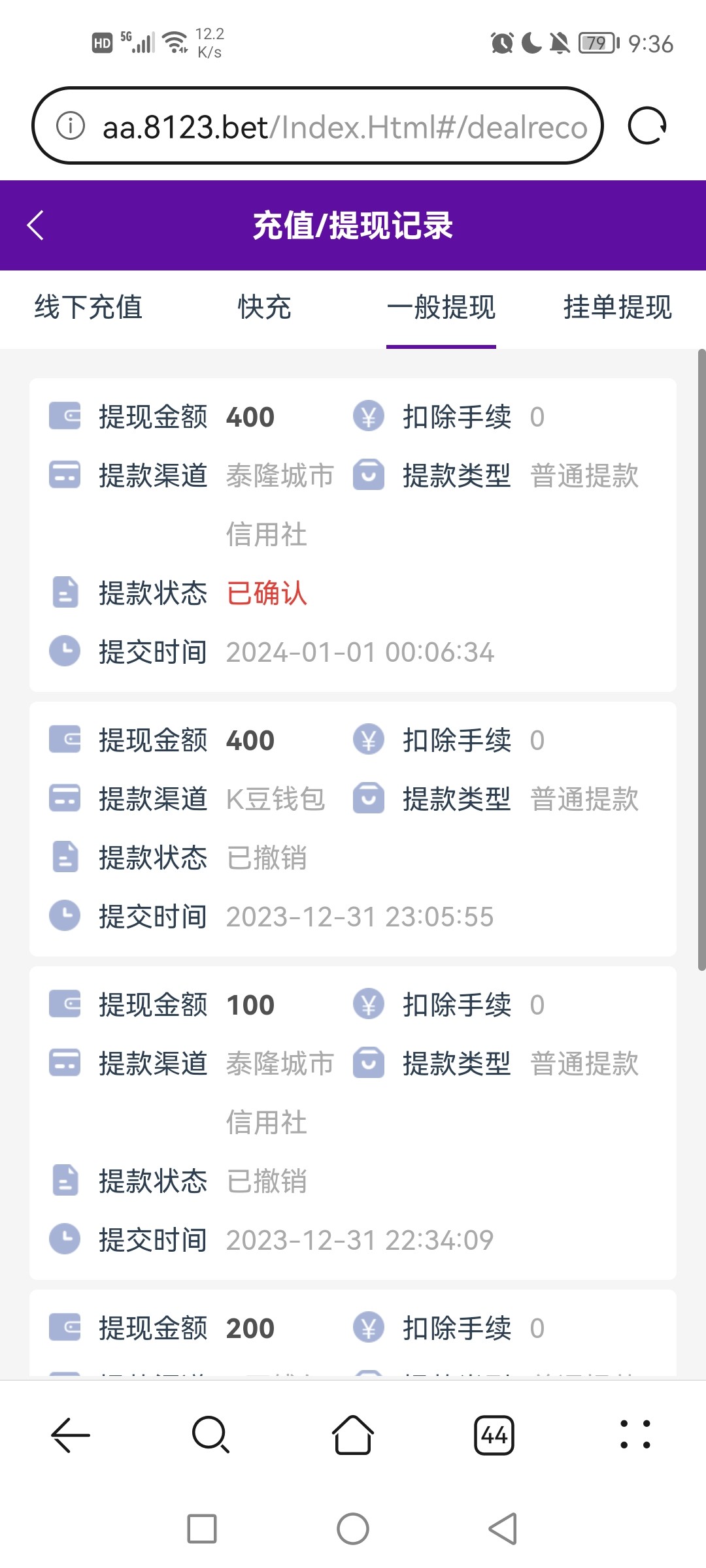Tap the search icon in browser toolbar
This screenshot has width=706, height=1568.
[x=210, y=1435]
